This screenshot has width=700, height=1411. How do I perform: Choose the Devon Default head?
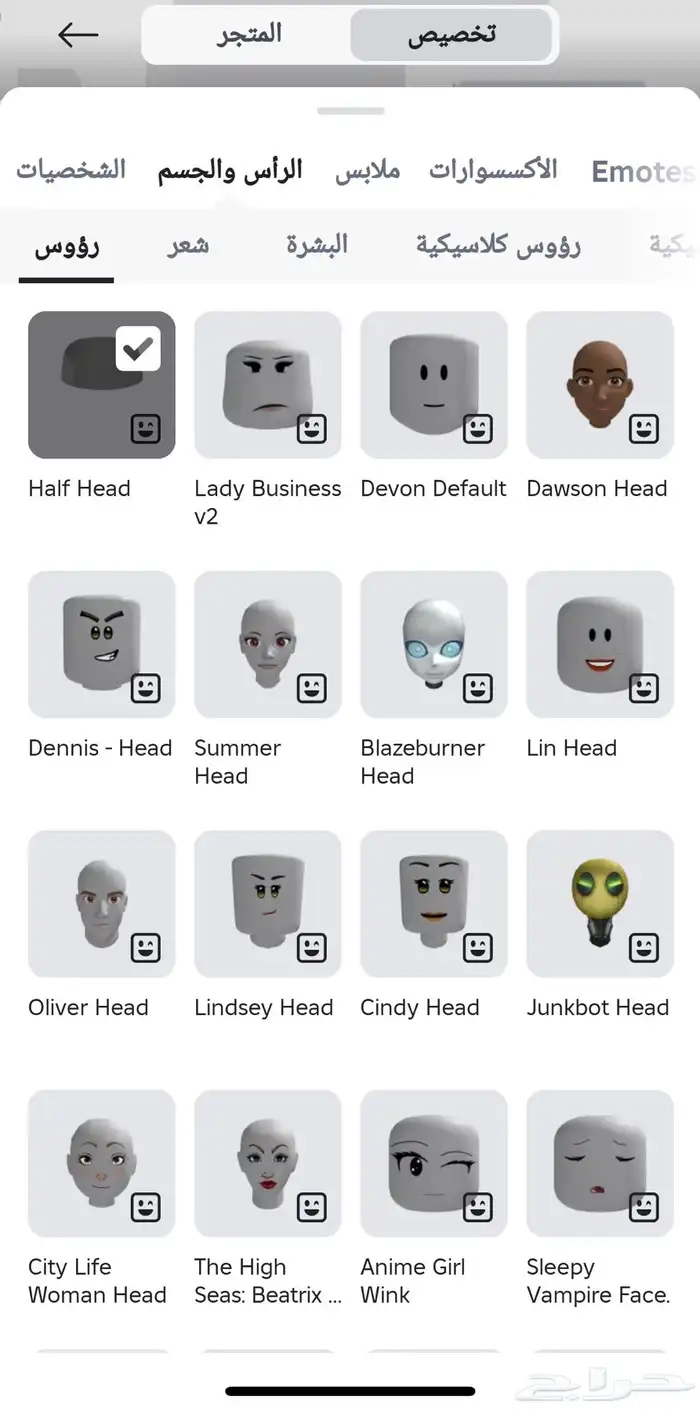434,385
